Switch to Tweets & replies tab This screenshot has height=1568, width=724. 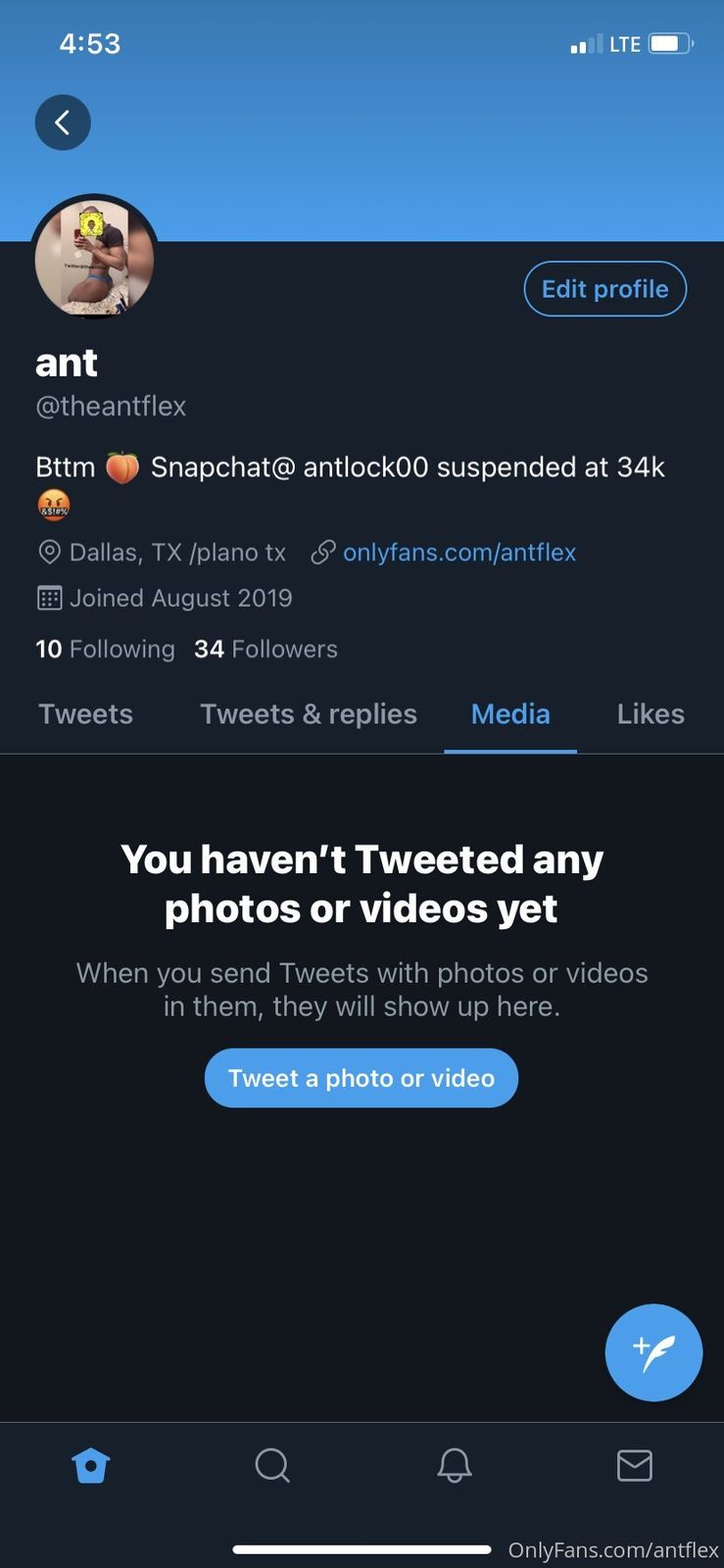pos(309,713)
